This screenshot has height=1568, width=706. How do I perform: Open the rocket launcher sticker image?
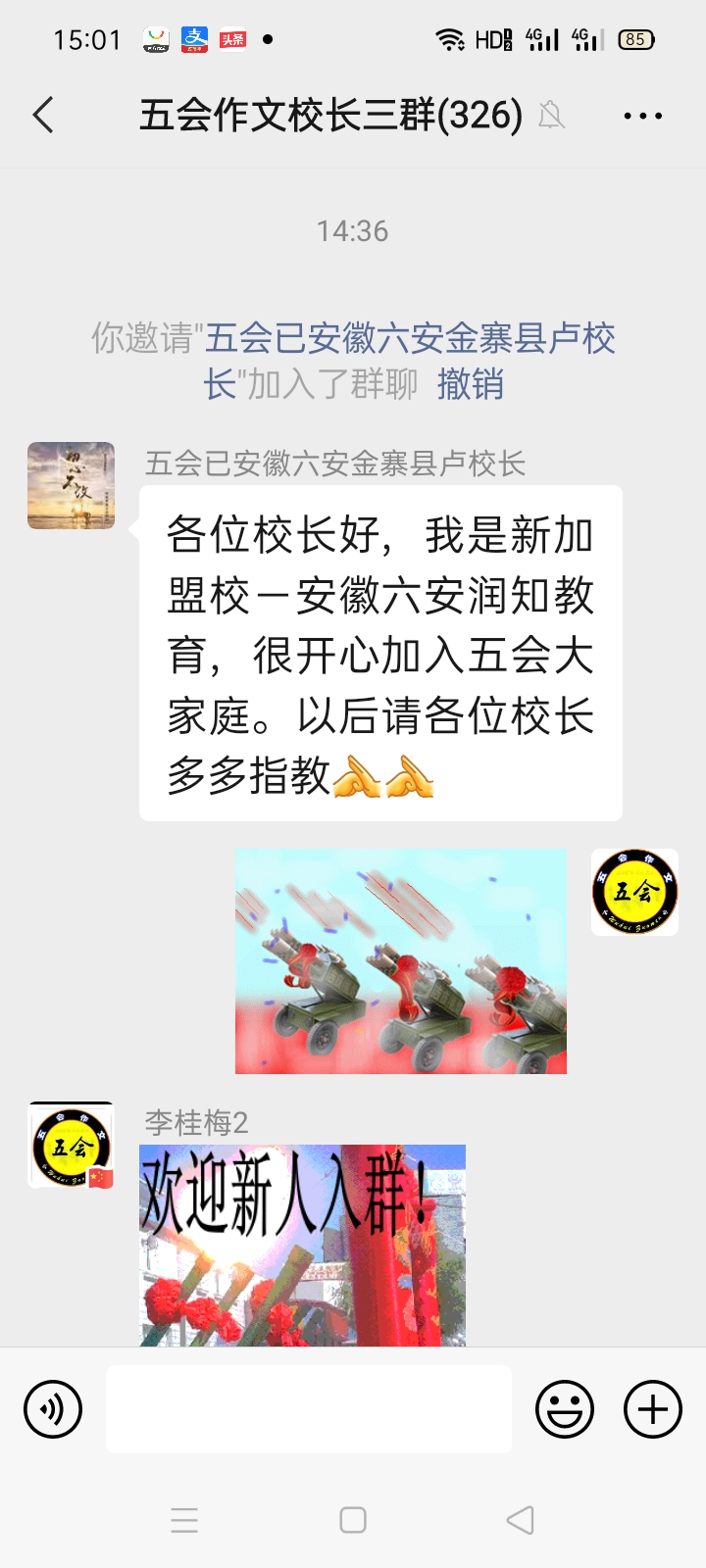pos(400,960)
